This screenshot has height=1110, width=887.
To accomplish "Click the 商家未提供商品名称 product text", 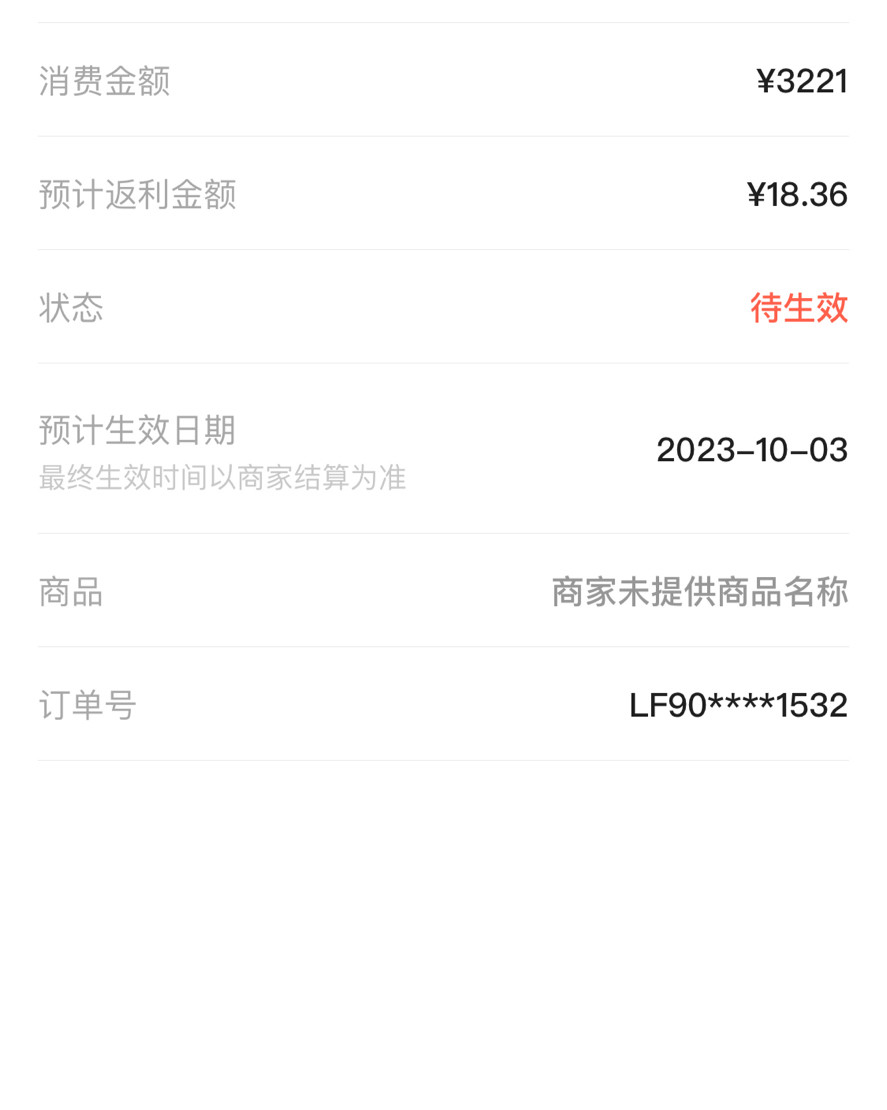I will (x=697, y=592).
